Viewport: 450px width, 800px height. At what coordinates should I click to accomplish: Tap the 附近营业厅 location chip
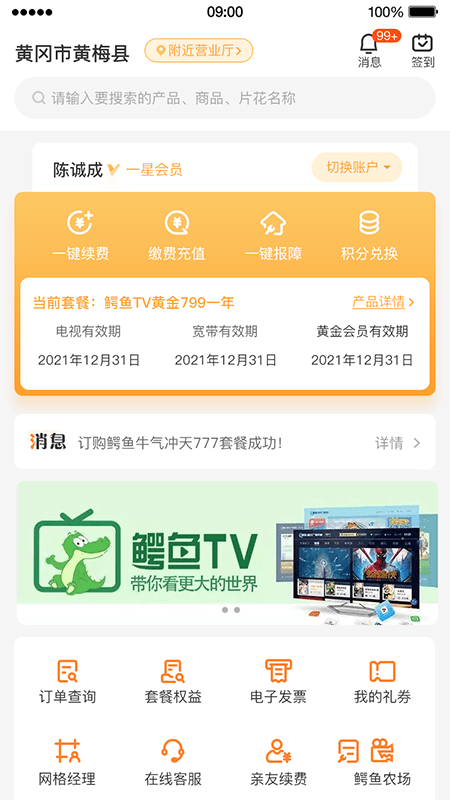pyautogui.click(x=199, y=51)
